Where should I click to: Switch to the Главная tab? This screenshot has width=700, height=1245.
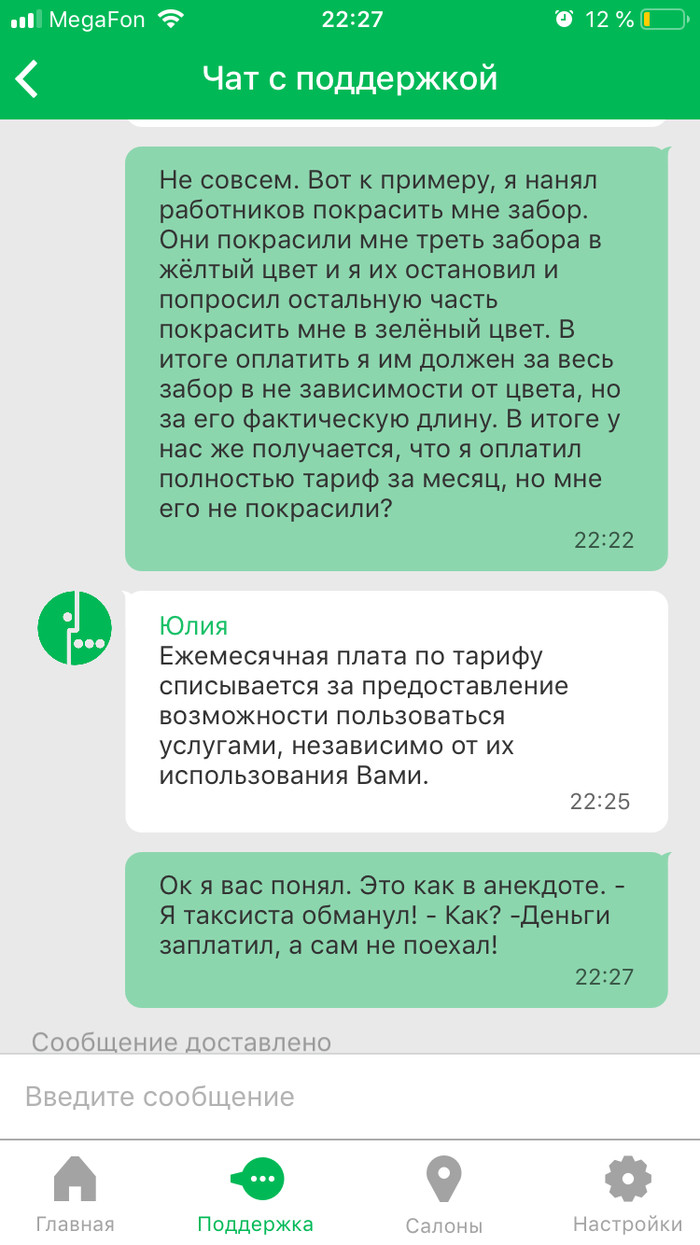pyautogui.click(x=75, y=1195)
